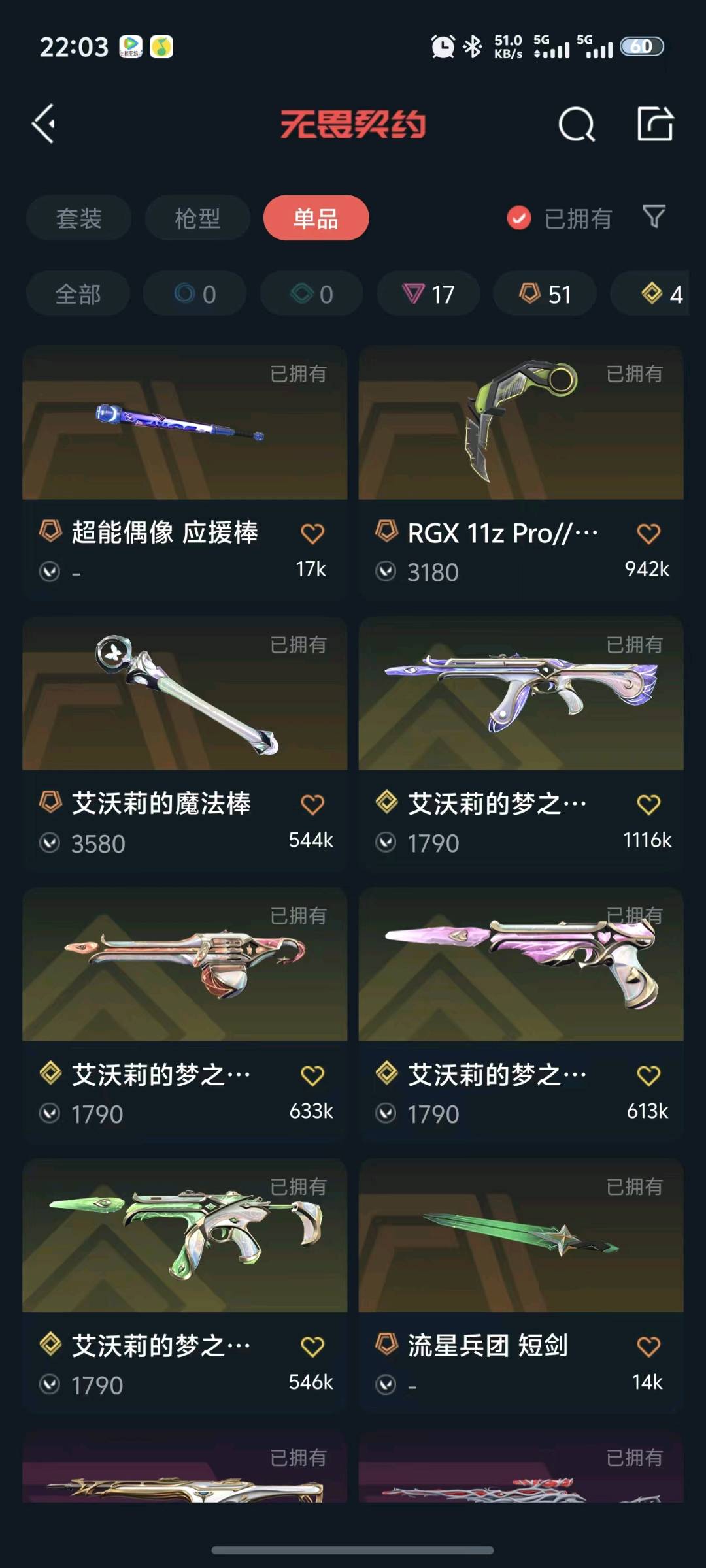The width and height of the screenshot is (706, 1568).
Task: Open the funnel filter icon
Action: (654, 217)
